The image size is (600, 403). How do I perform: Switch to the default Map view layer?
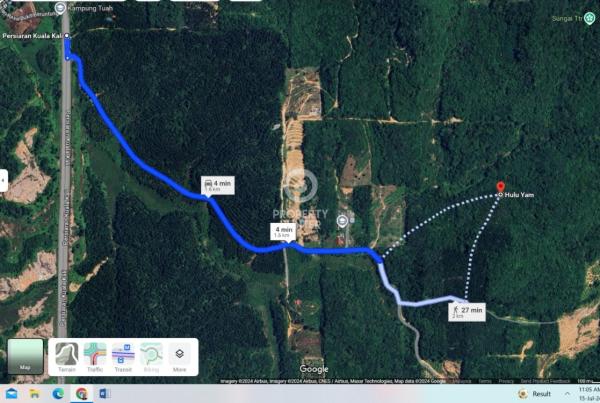[x=25, y=356]
